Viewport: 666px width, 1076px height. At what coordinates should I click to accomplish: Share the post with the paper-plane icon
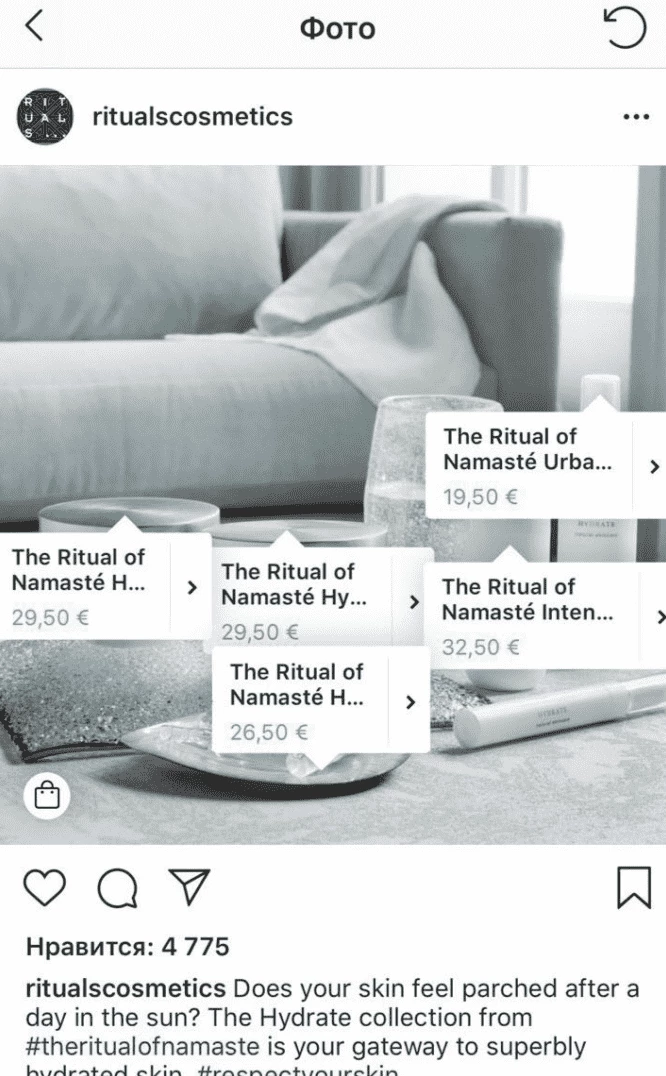188,885
